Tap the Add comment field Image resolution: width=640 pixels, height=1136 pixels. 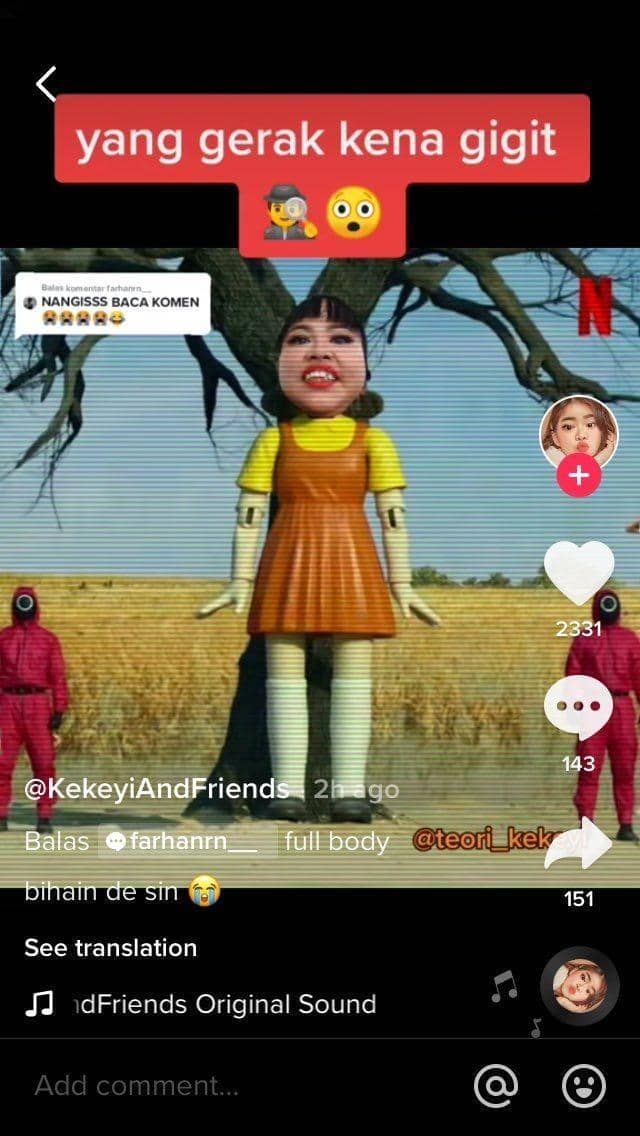230,1086
